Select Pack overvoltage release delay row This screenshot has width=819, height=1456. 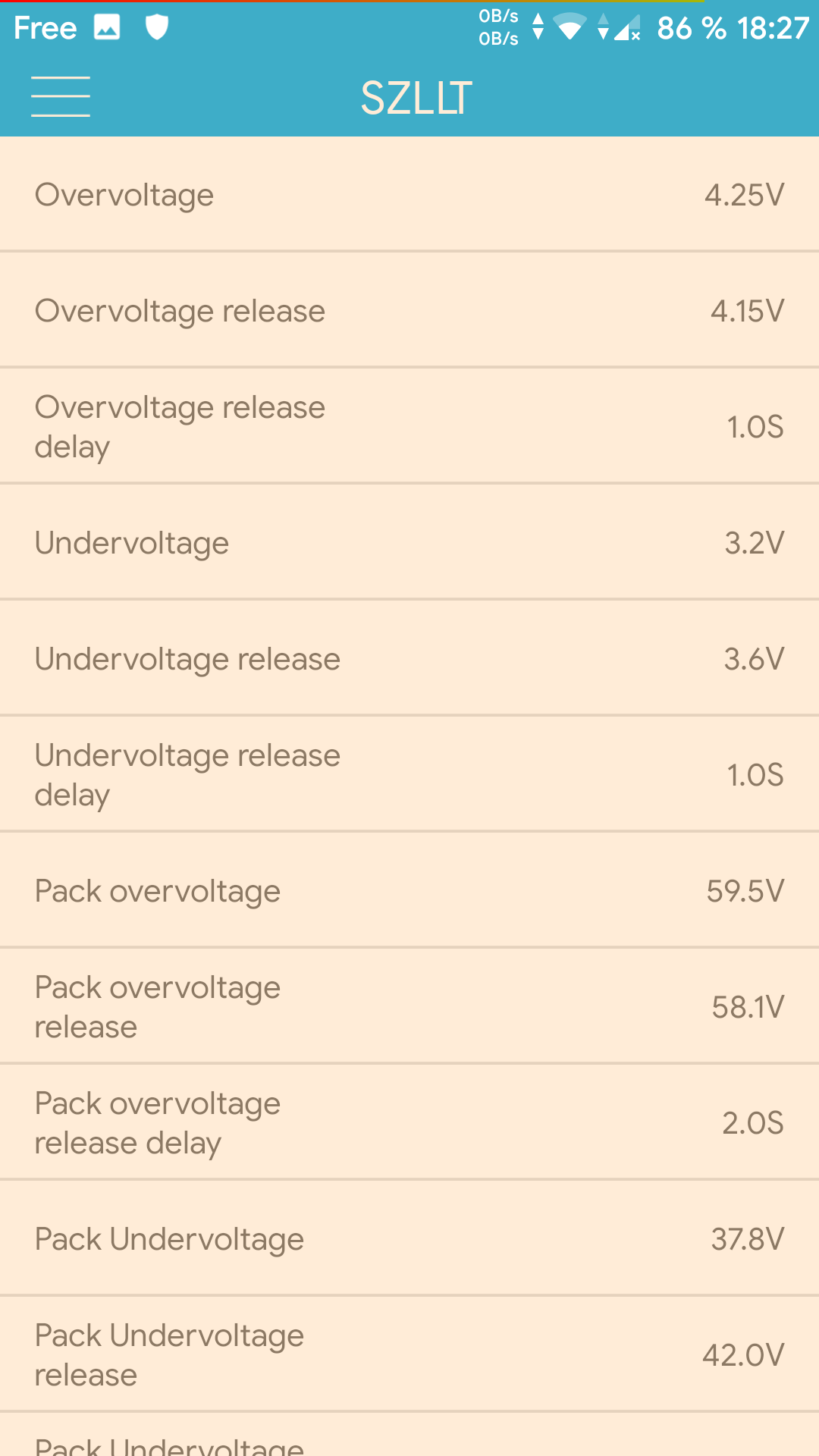pyautogui.click(x=409, y=1122)
